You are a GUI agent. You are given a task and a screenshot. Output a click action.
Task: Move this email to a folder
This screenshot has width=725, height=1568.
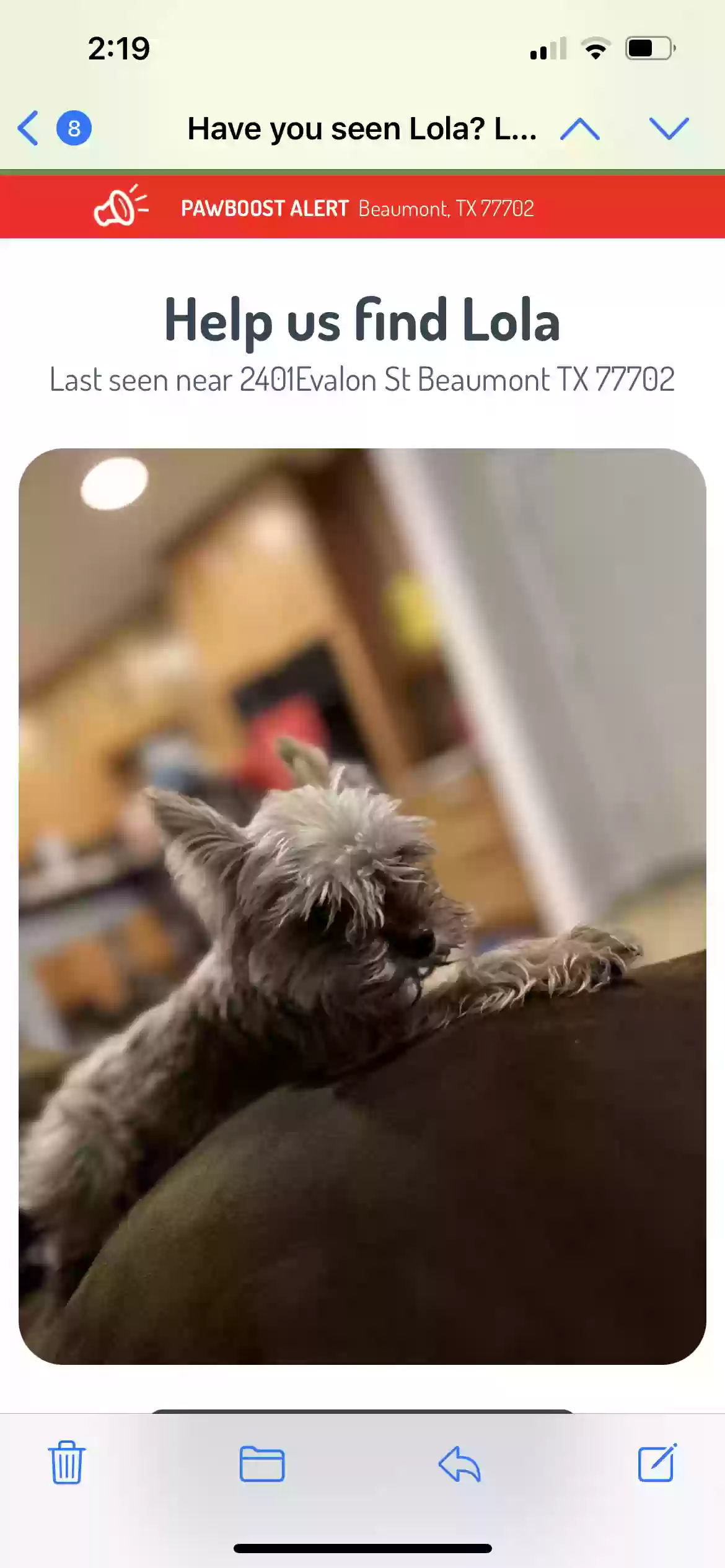click(262, 1465)
